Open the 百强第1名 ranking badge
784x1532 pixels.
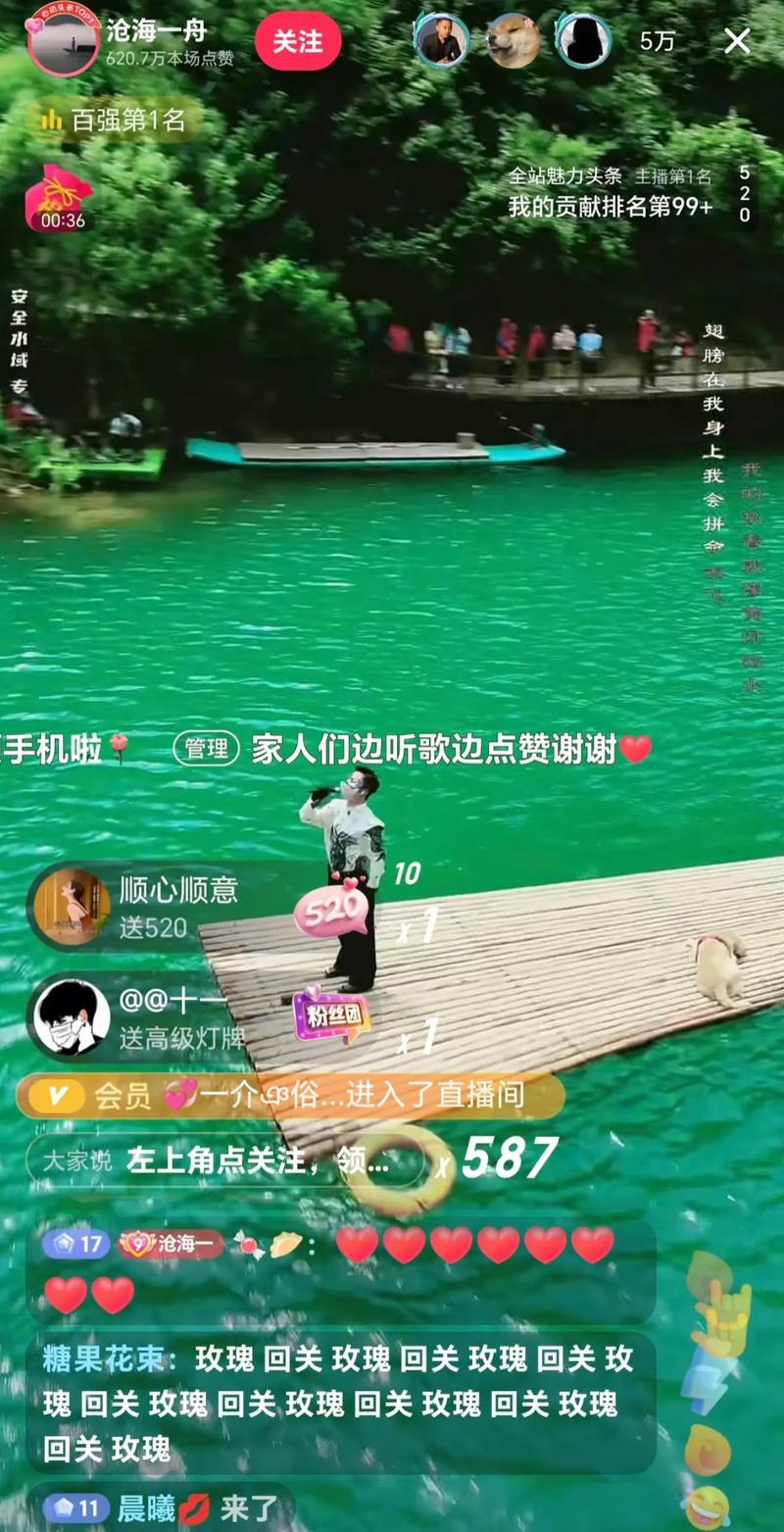(114, 121)
